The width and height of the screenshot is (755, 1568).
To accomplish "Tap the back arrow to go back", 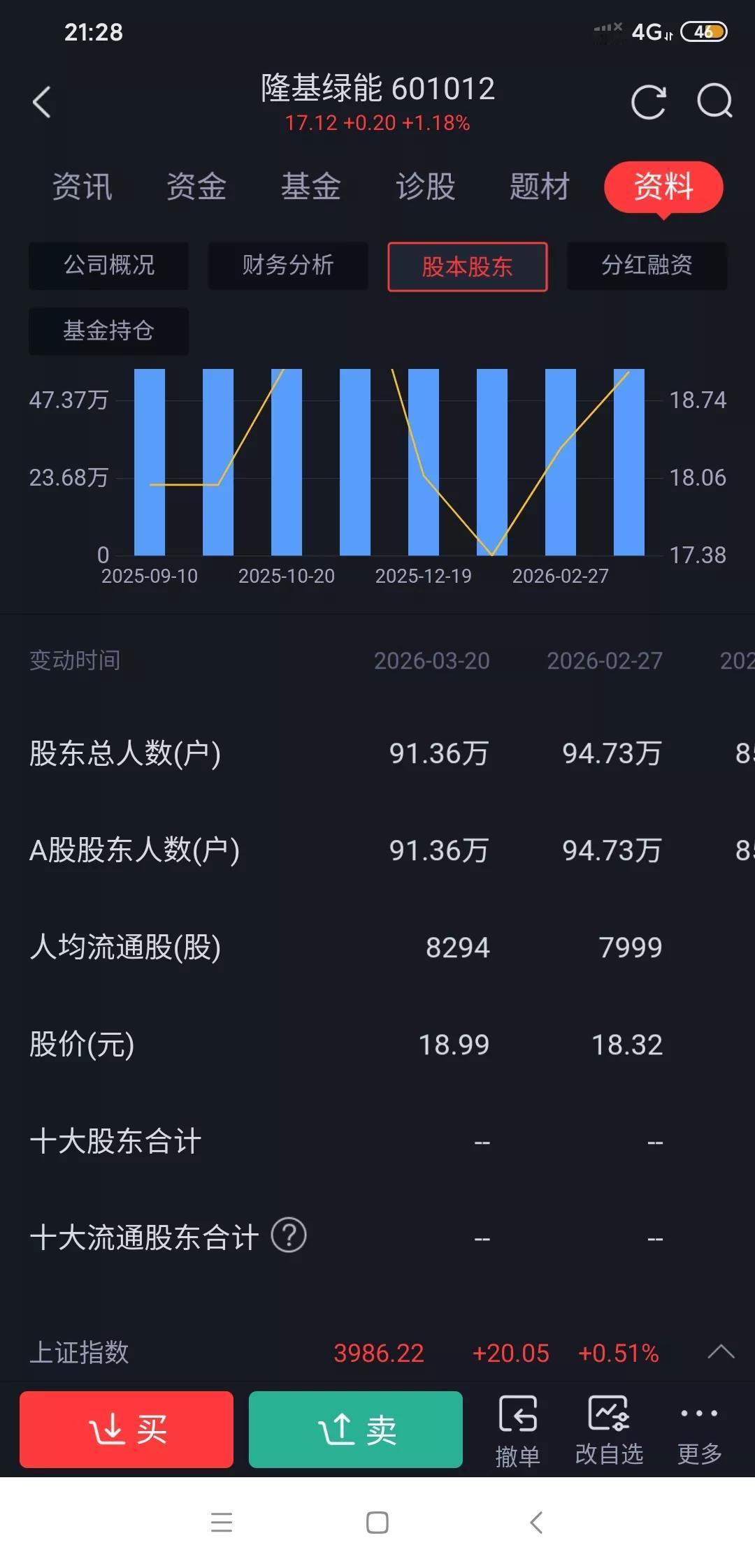I will pos(42,102).
